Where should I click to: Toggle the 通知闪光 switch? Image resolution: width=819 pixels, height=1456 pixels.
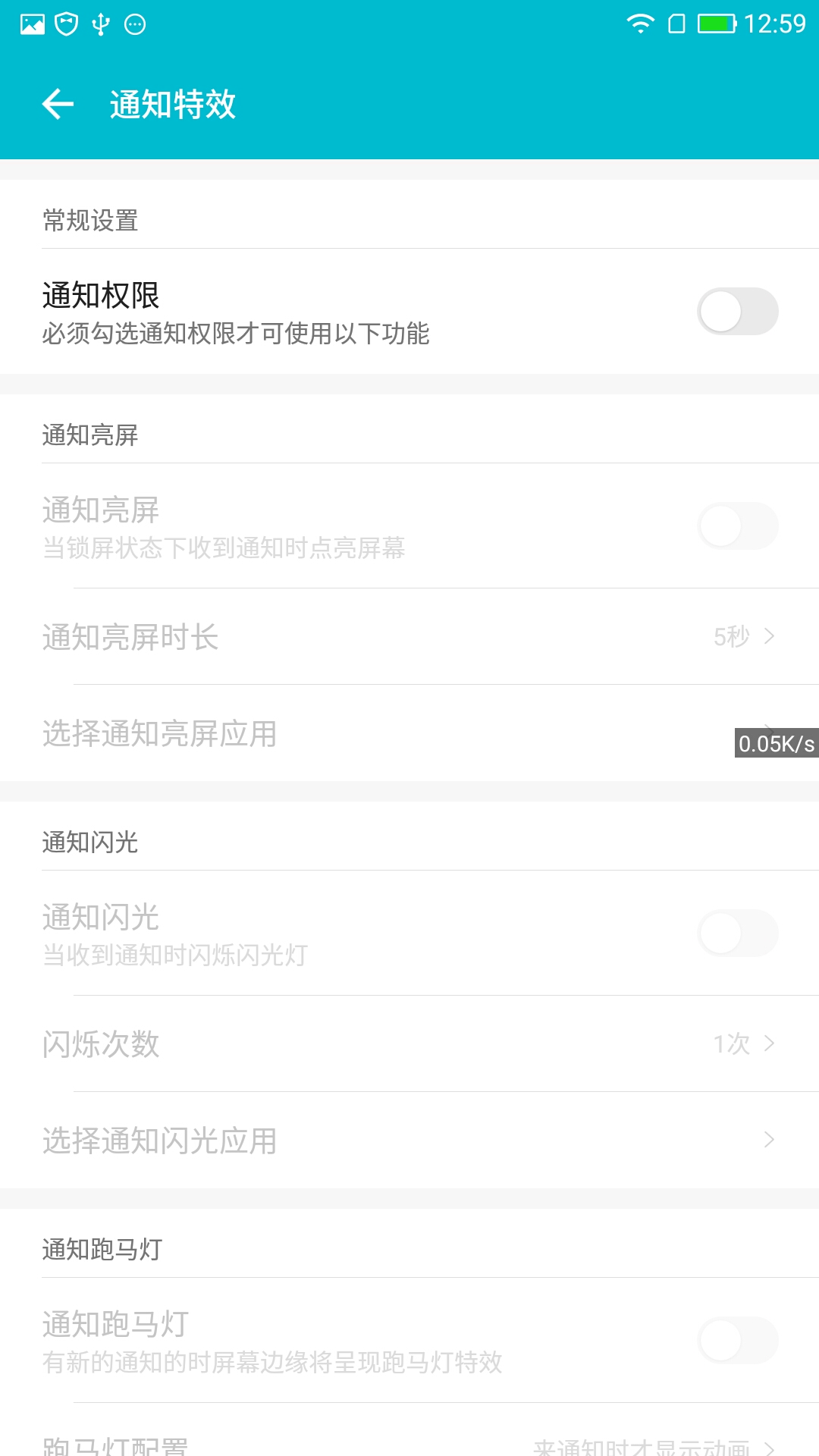click(737, 933)
